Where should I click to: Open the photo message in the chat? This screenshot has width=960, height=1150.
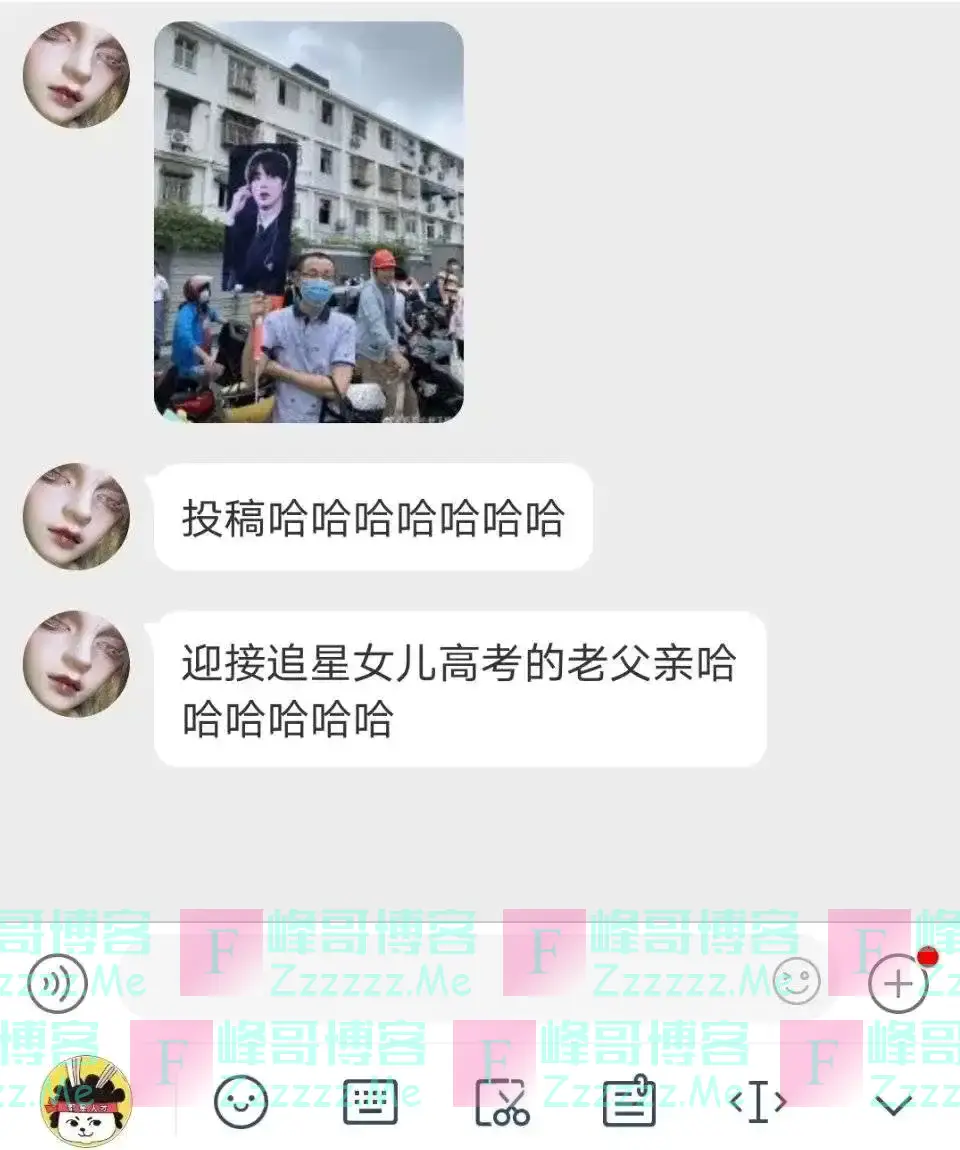click(x=308, y=221)
